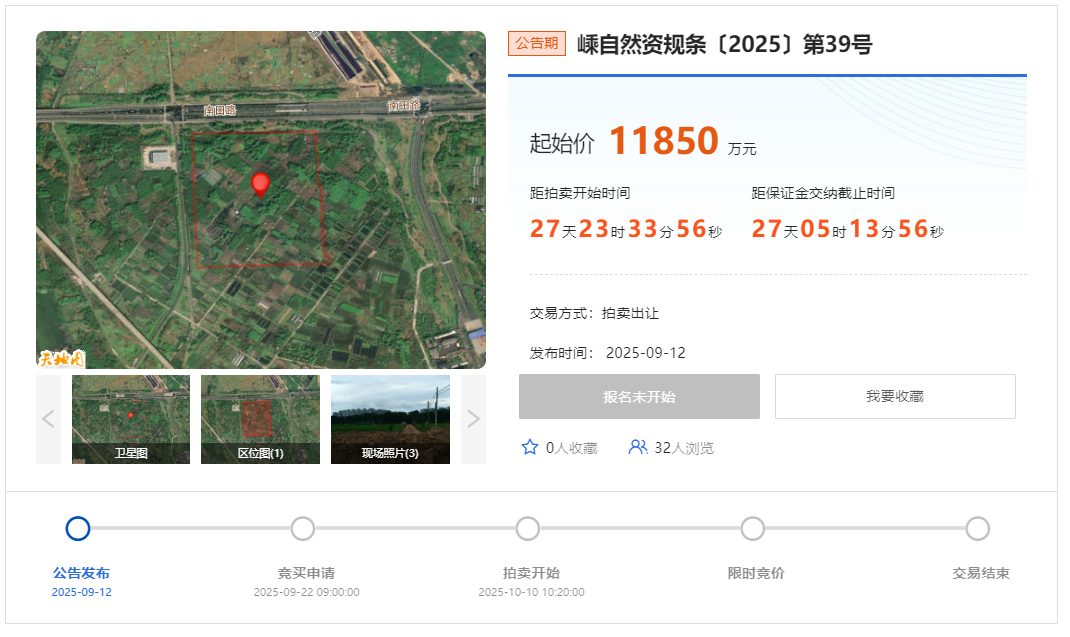Viewport: 1070px width, 637px height.
Task: Open the large satellite map image
Action: point(261,200)
